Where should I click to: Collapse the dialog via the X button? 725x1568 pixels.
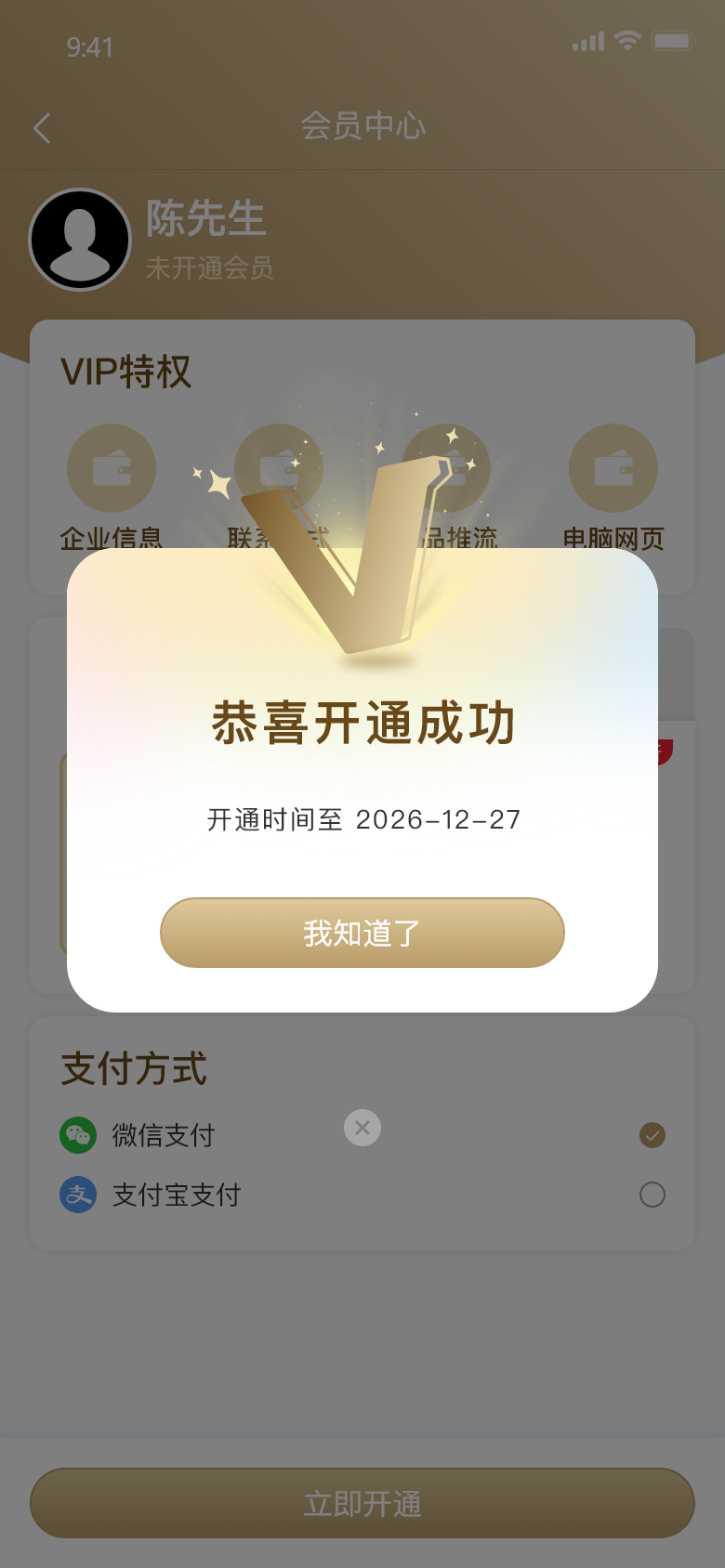point(362,1128)
